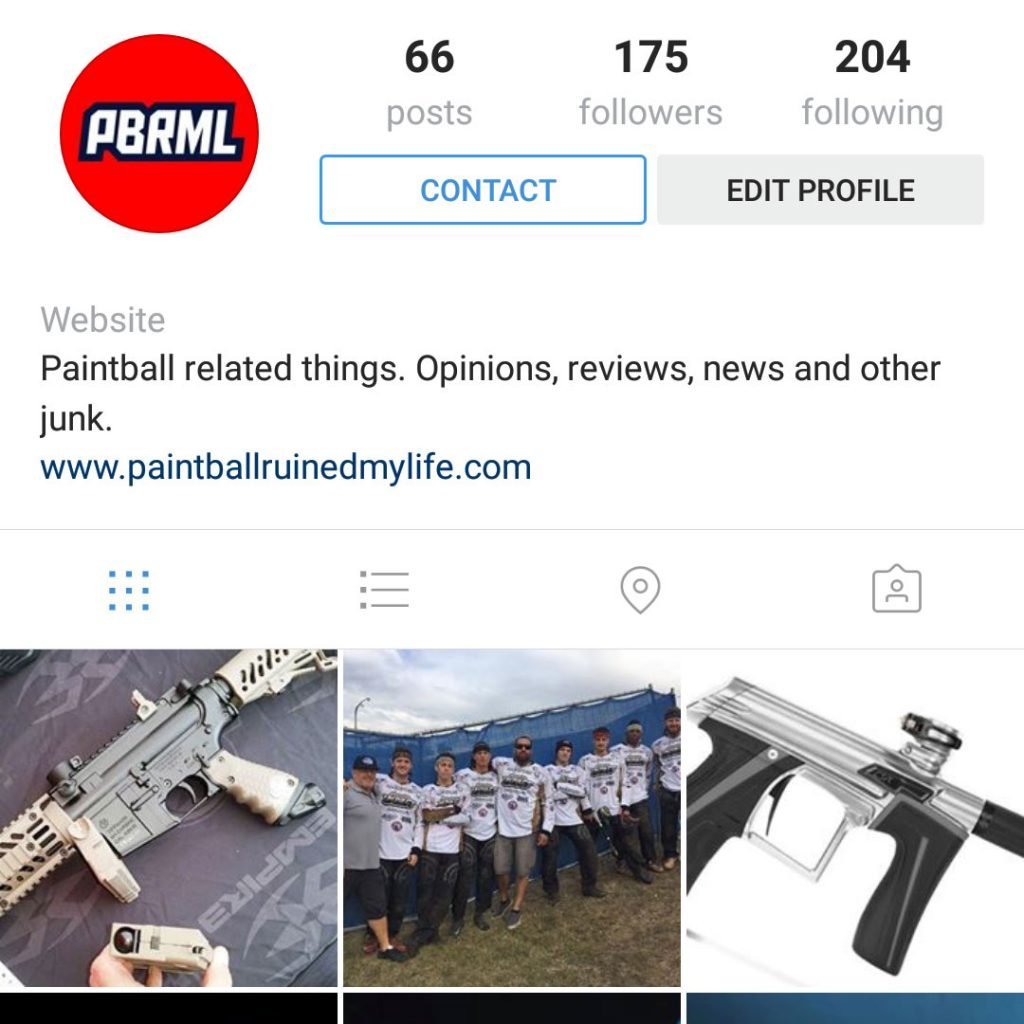Open EDIT PROFILE
The height and width of the screenshot is (1024, 1024).
pos(820,190)
